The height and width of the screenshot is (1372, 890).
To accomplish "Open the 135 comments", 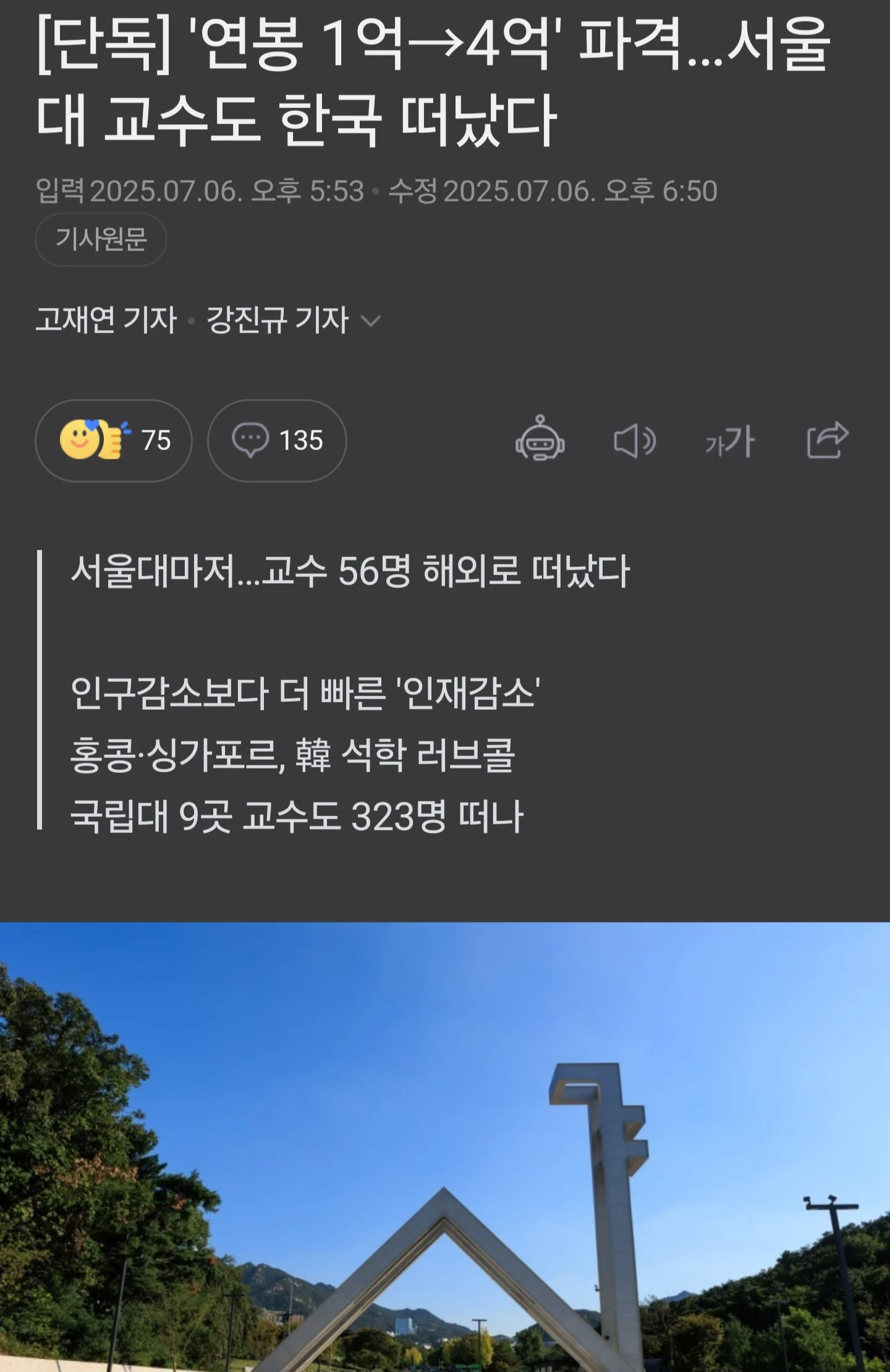I will click(277, 441).
